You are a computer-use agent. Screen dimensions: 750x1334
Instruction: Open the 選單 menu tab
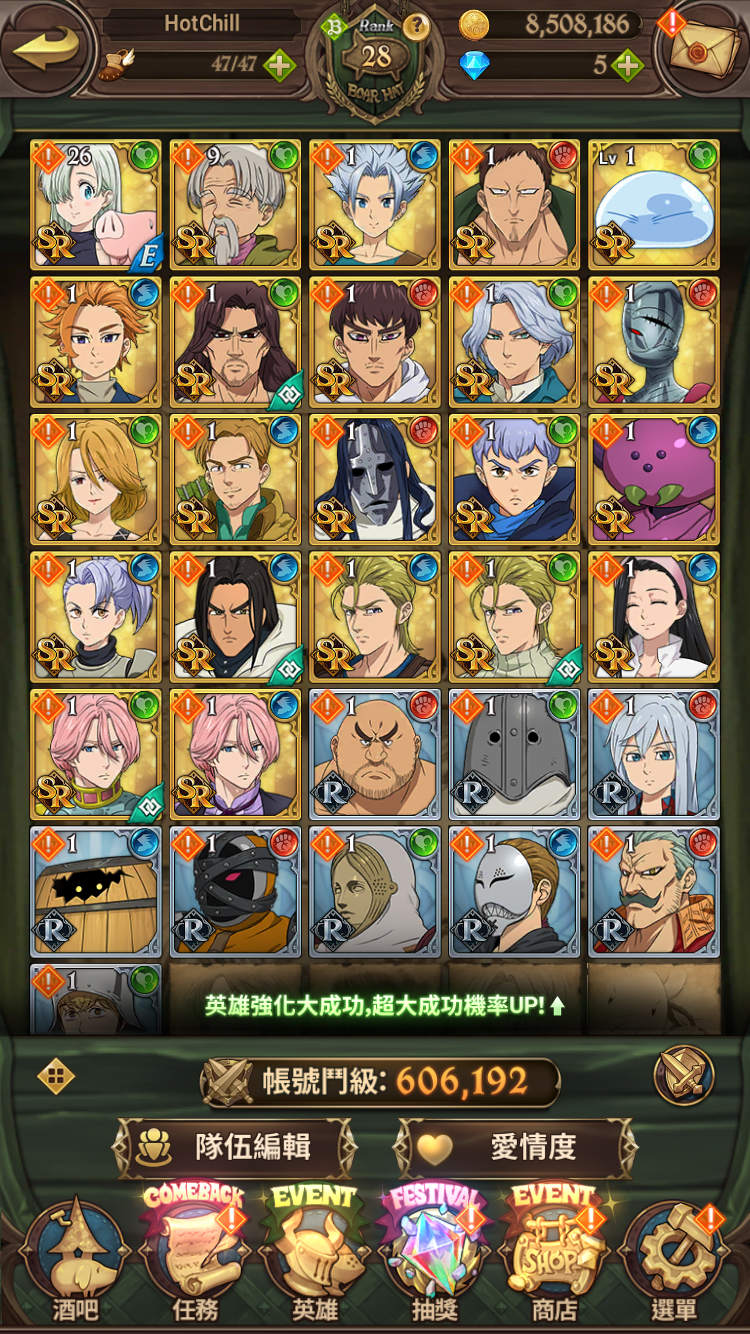click(x=675, y=1258)
